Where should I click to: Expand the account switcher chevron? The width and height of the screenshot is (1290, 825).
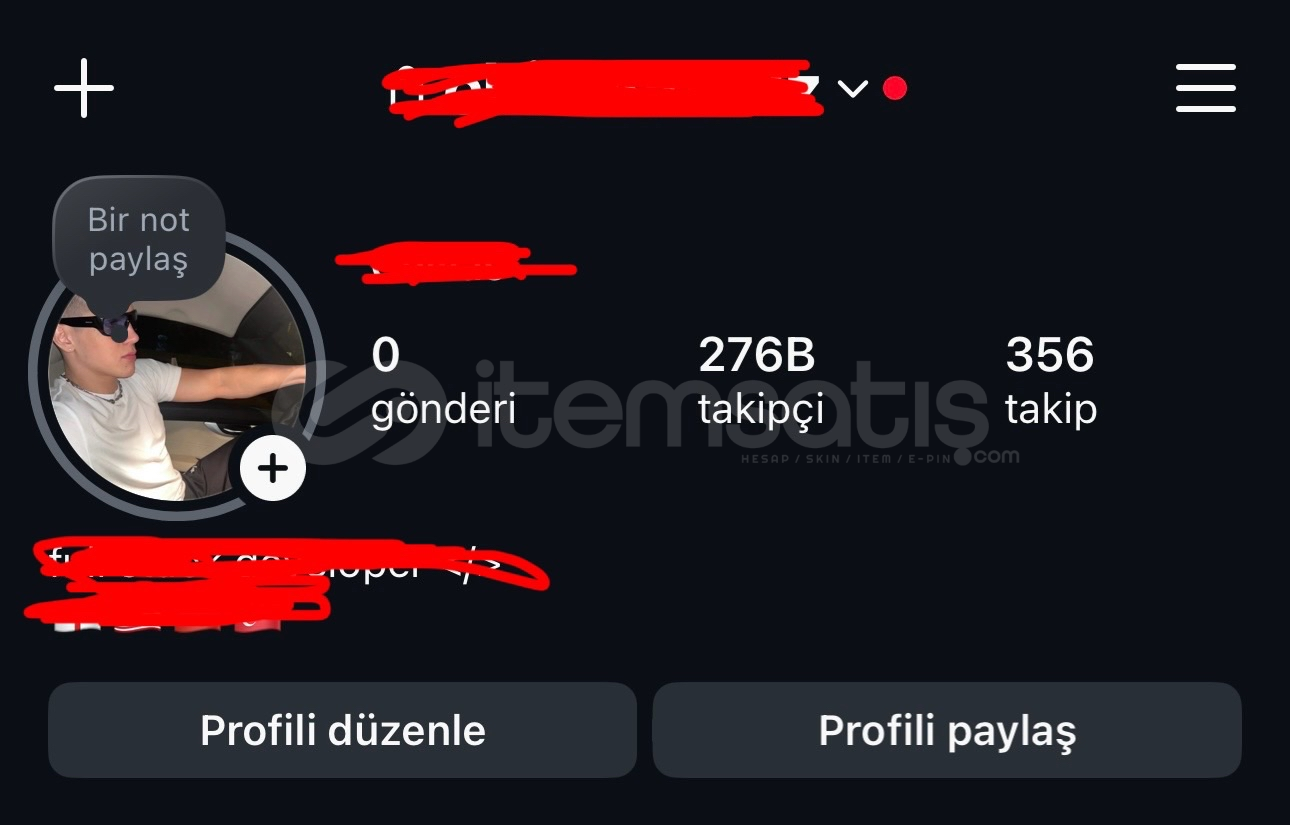pyautogui.click(x=852, y=89)
